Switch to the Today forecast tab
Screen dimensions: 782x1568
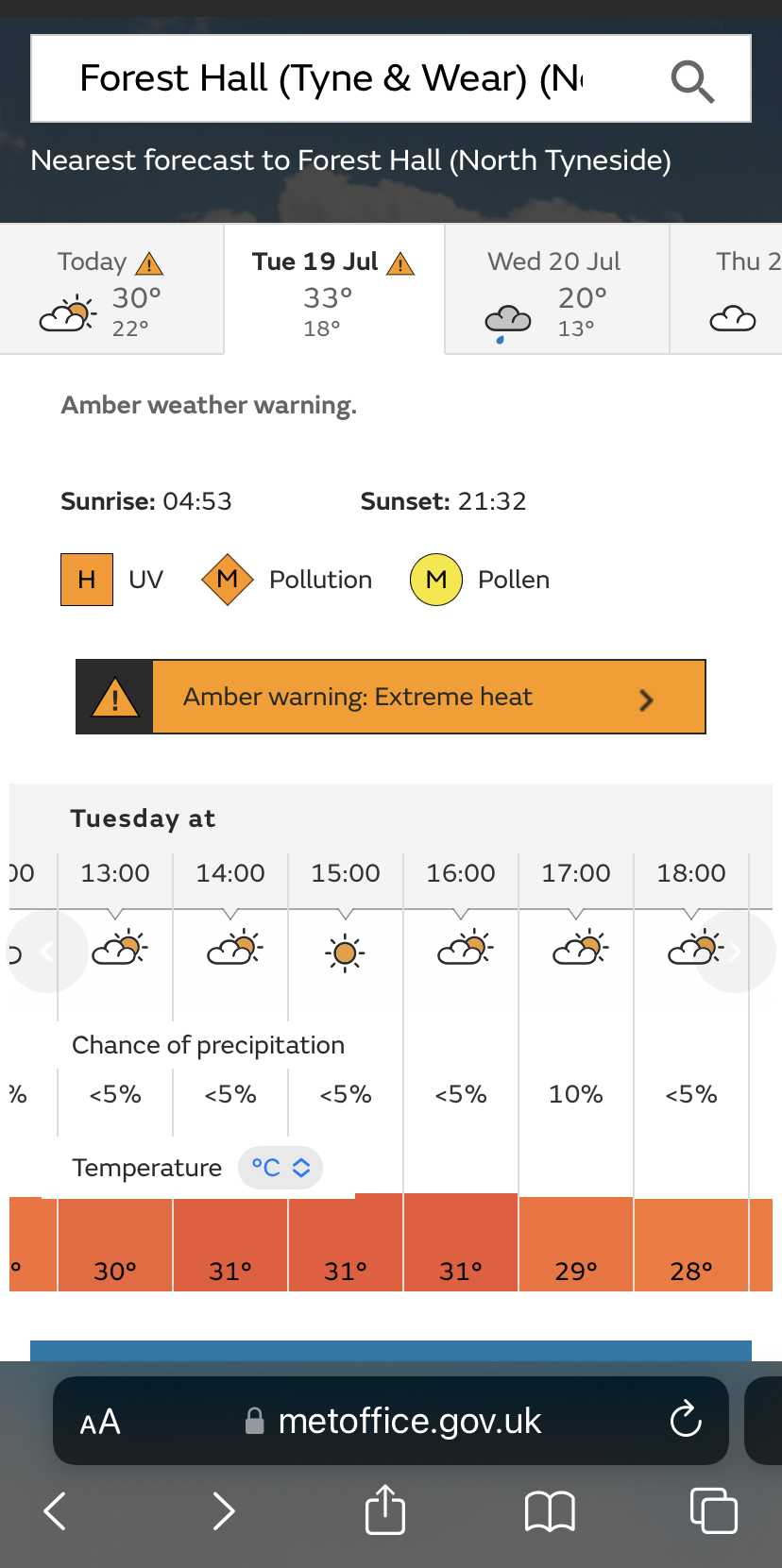[x=111, y=289]
